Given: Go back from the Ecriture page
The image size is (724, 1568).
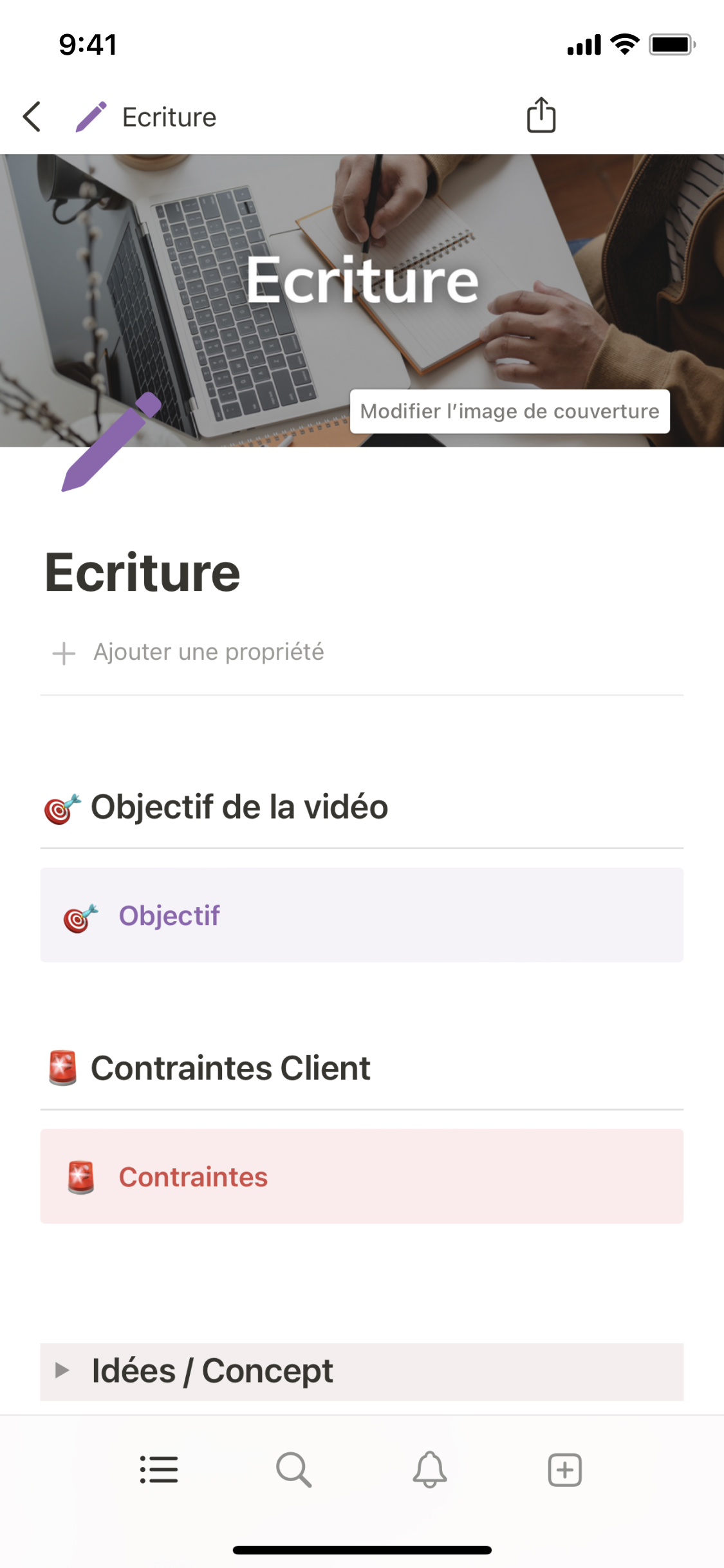Looking at the screenshot, I should pyautogui.click(x=32, y=117).
